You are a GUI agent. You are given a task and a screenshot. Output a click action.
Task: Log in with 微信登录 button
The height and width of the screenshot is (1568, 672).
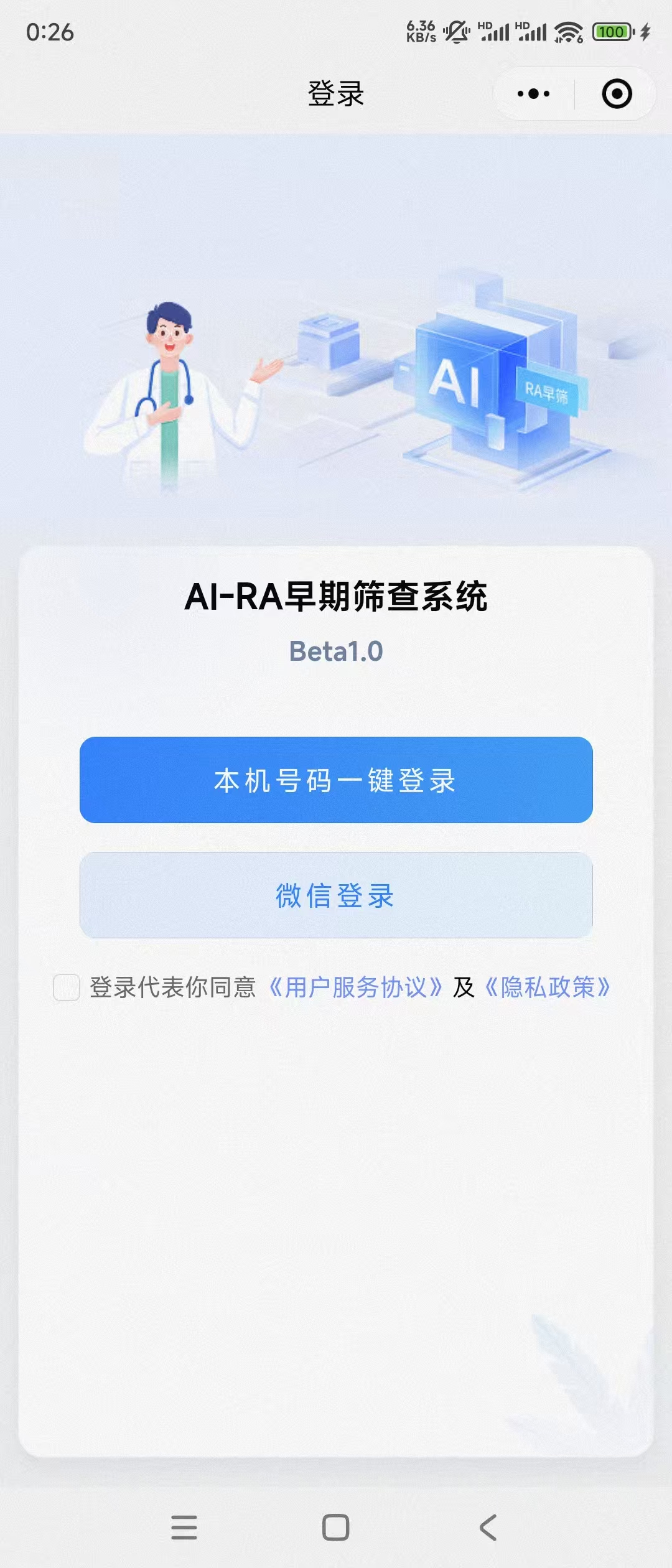pyautogui.click(x=336, y=895)
